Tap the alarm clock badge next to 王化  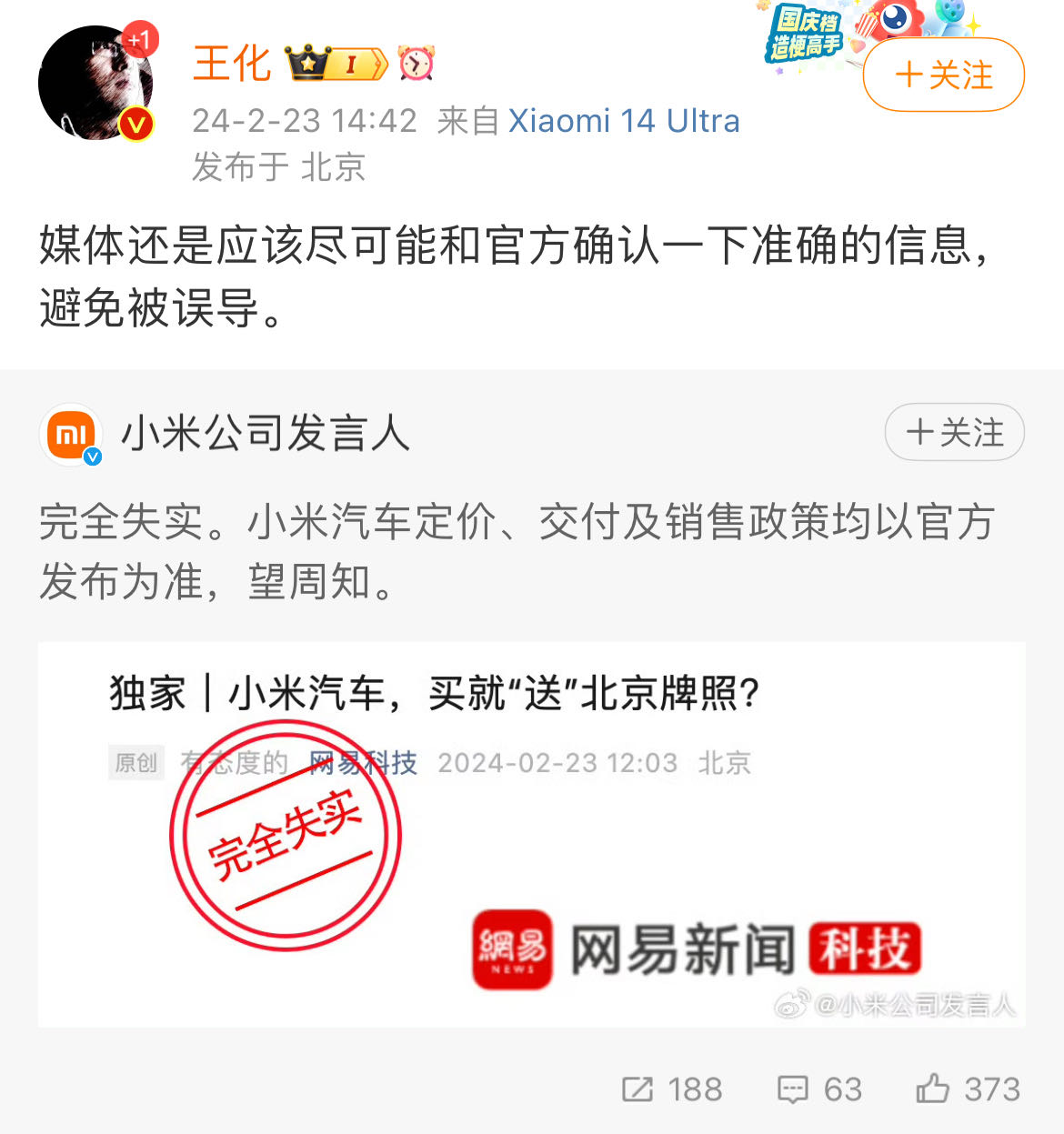[415, 65]
